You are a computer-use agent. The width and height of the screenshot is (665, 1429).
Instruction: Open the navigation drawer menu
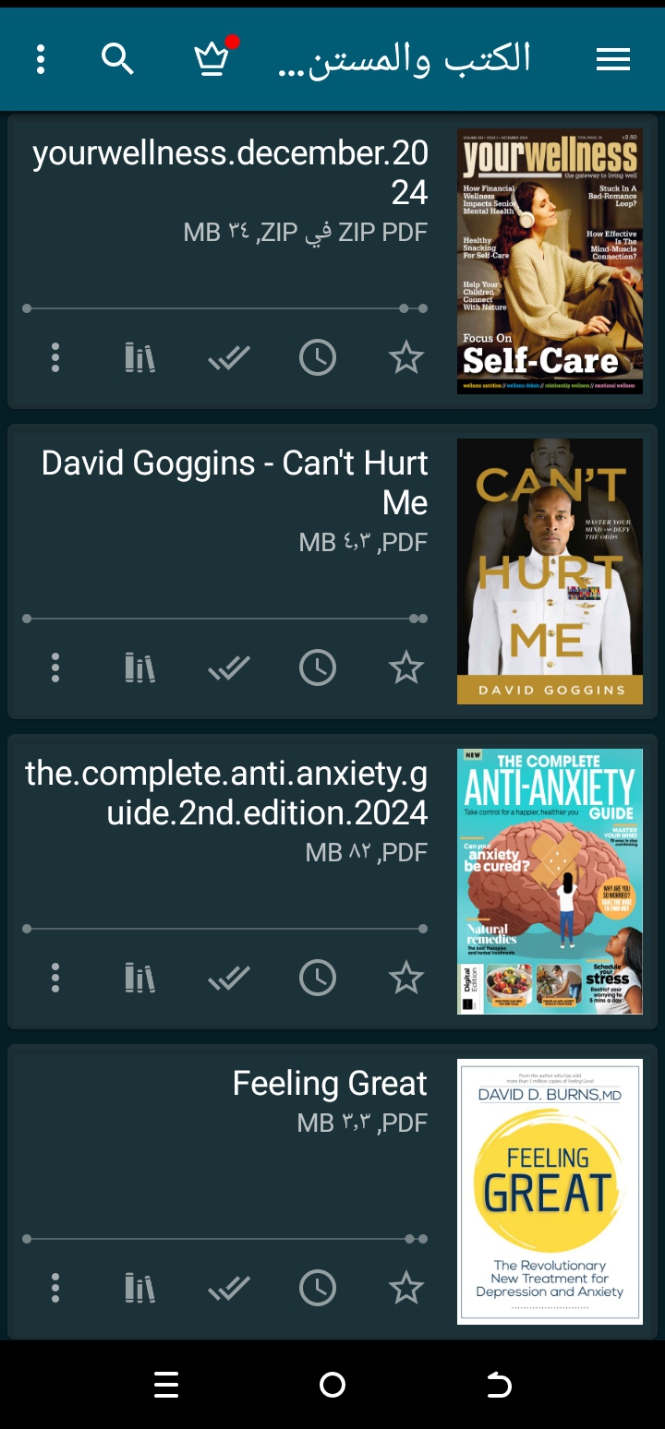[x=613, y=60]
